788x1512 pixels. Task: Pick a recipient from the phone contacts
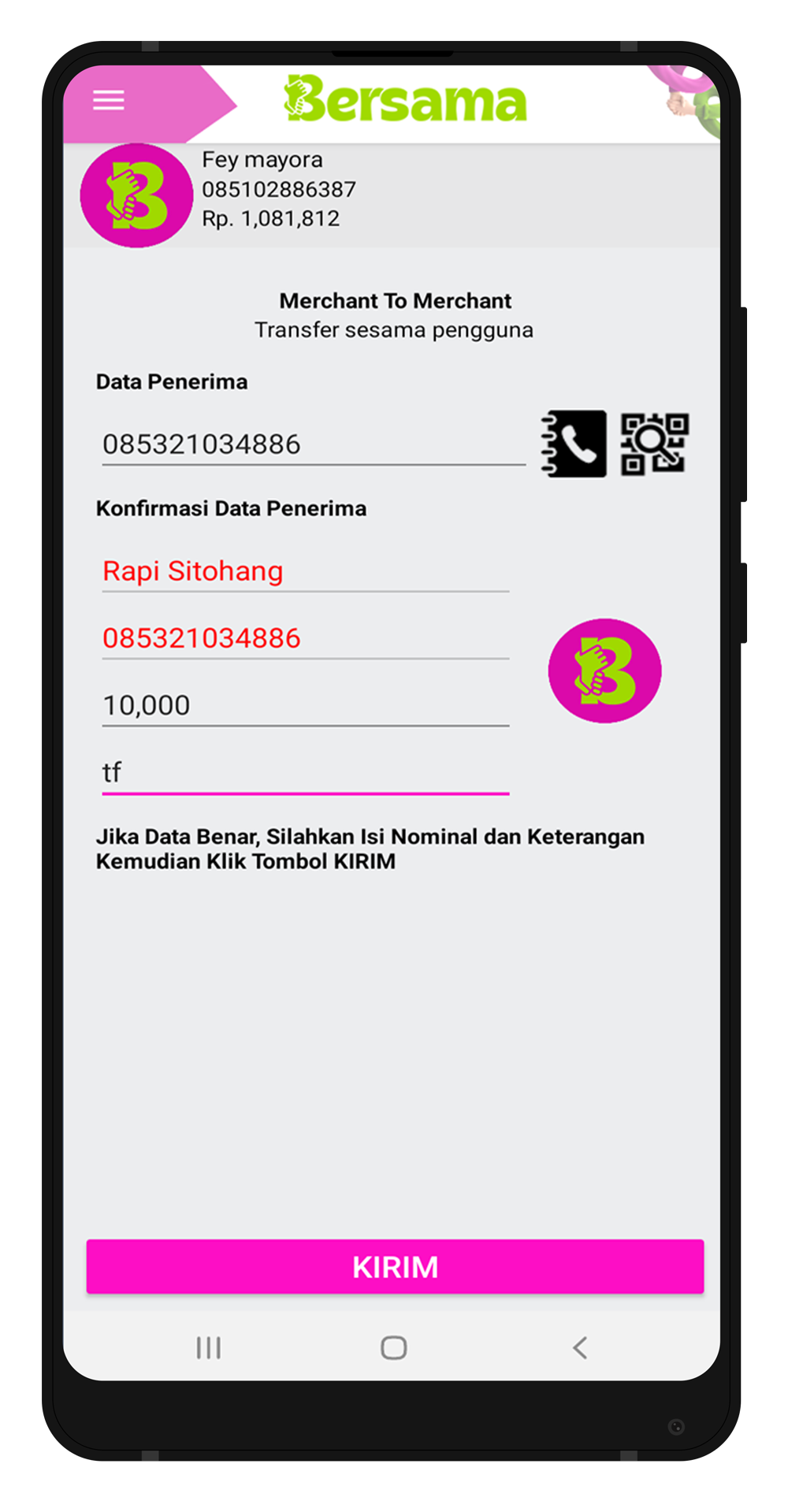(x=574, y=444)
